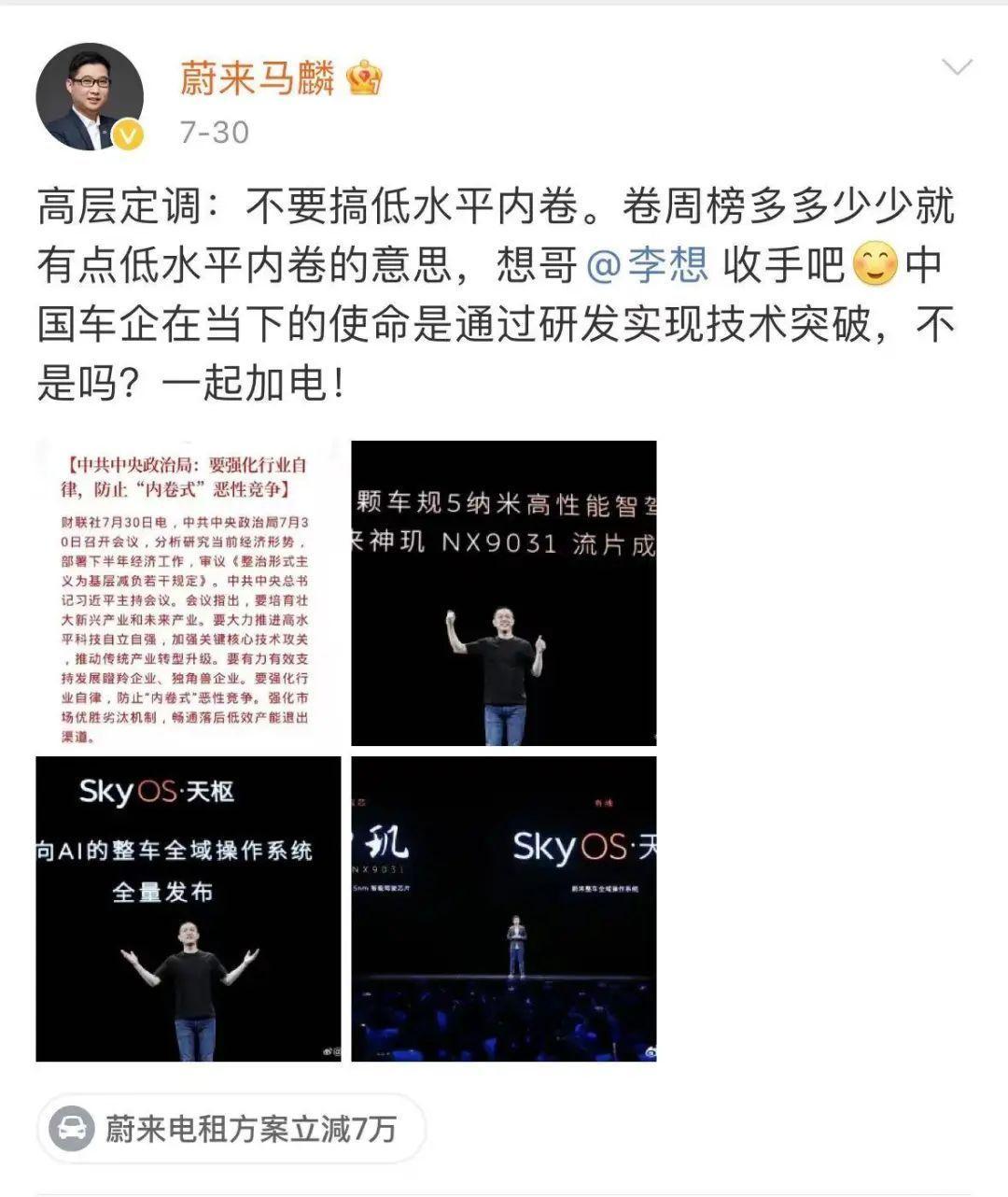1008x1197 pixels.
Task: Expand the post options chevron
Action: click(x=957, y=68)
